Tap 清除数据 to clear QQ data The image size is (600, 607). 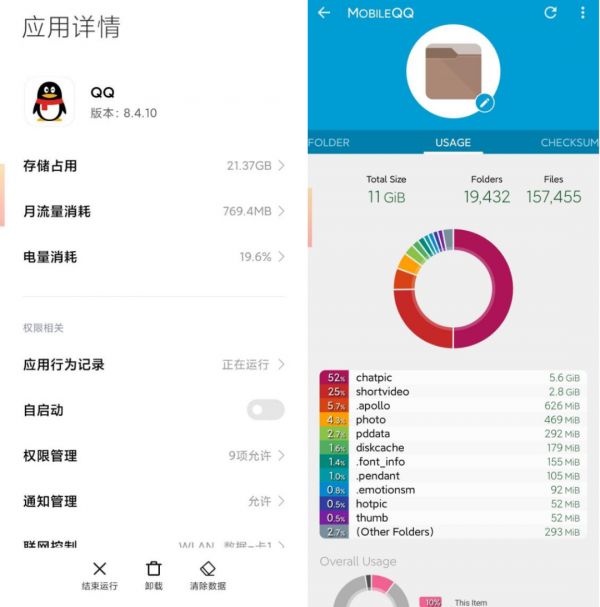[x=208, y=575]
